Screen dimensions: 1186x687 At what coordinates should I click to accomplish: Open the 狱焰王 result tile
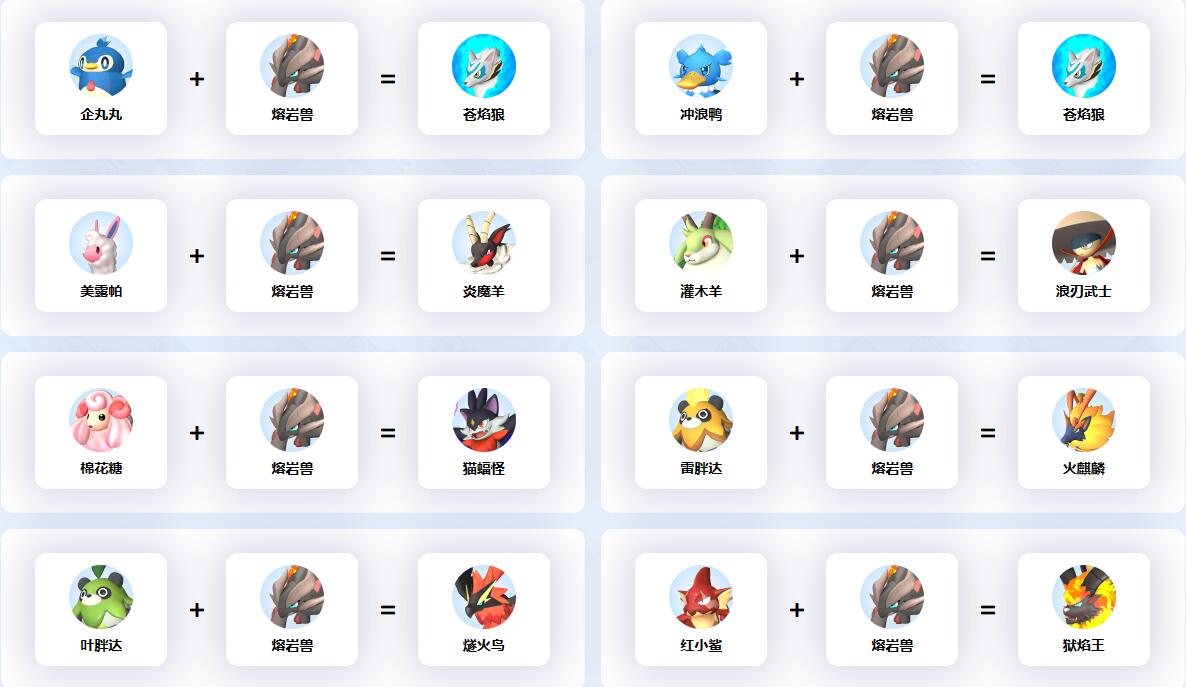pyautogui.click(x=1084, y=609)
